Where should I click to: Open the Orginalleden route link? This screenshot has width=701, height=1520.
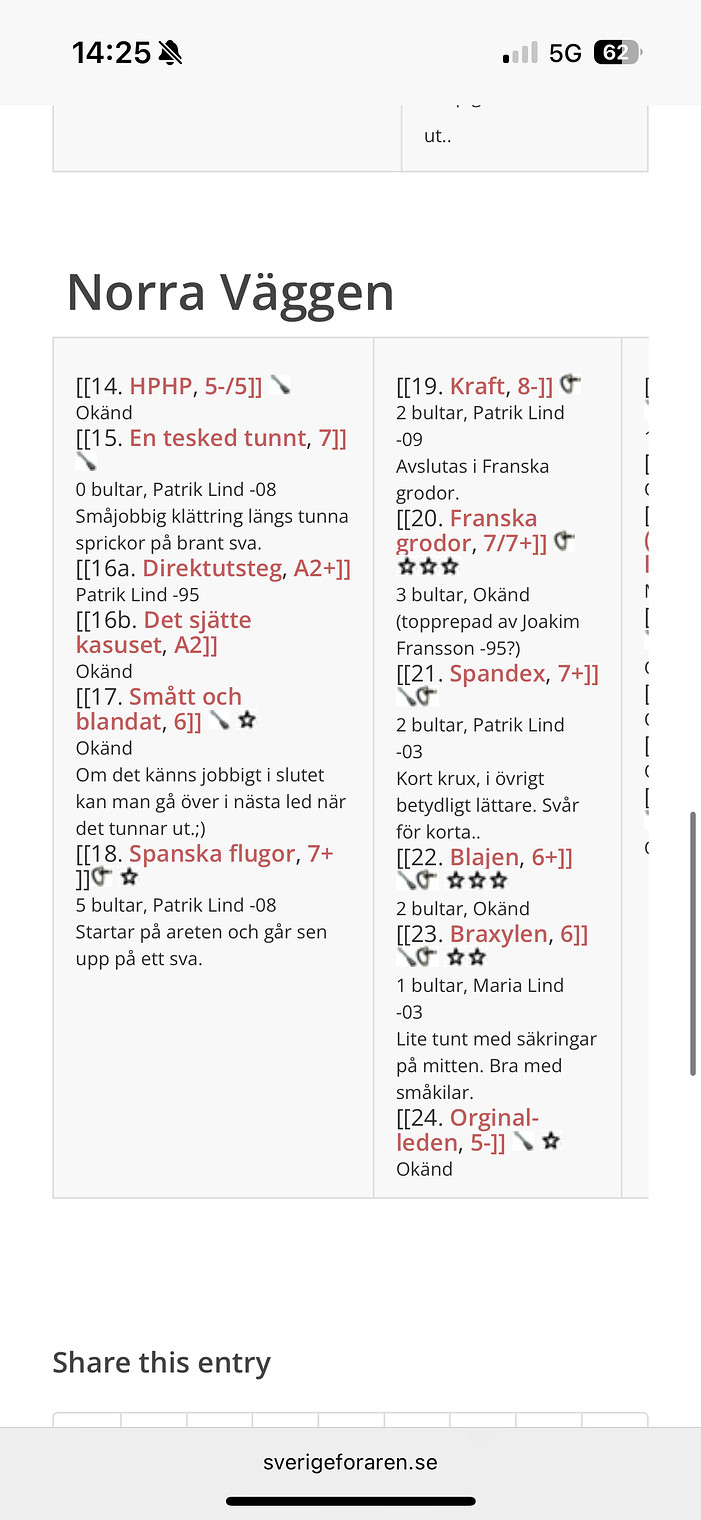pos(494,1117)
